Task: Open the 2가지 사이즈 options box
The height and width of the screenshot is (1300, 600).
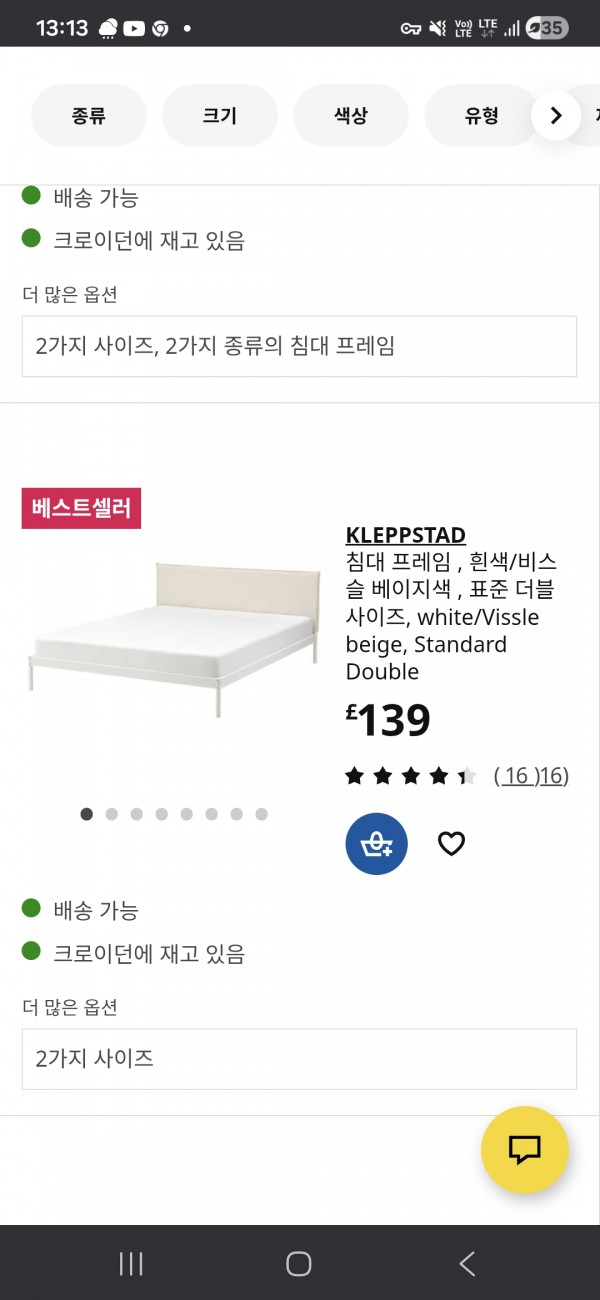Action: [x=299, y=1058]
